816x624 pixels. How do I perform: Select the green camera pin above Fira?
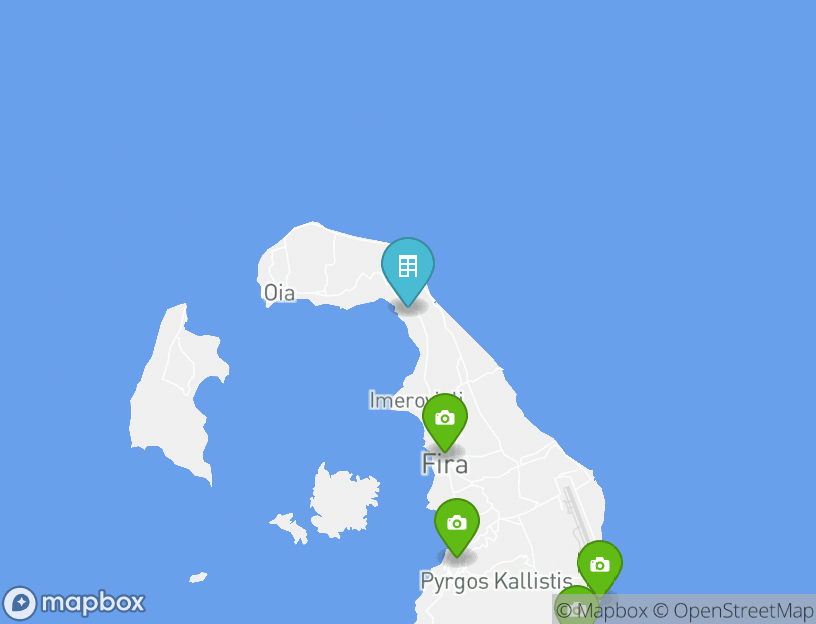coord(445,419)
